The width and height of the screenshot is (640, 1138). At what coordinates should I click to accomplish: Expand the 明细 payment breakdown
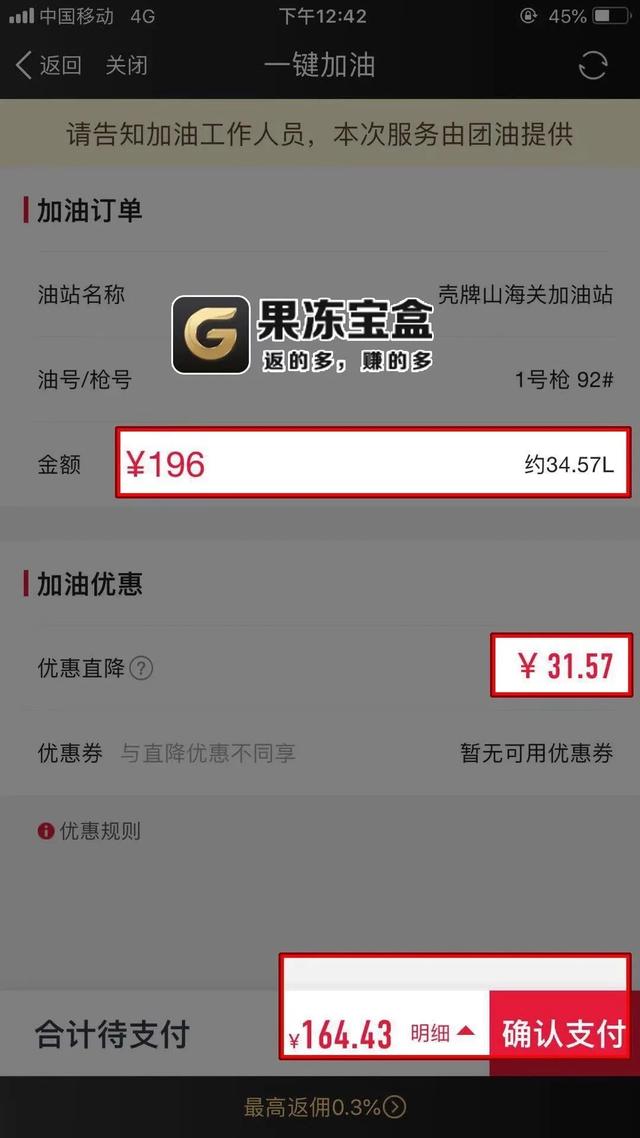[442, 1033]
